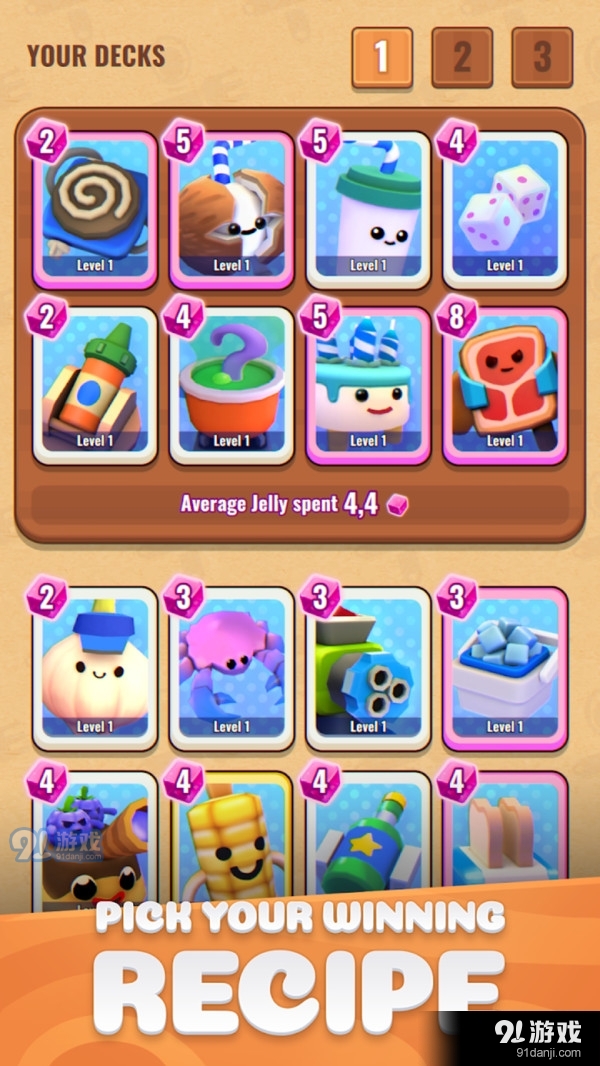Select the crayon rocket launcher card
The height and width of the screenshot is (1066, 600).
click(95, 385)
